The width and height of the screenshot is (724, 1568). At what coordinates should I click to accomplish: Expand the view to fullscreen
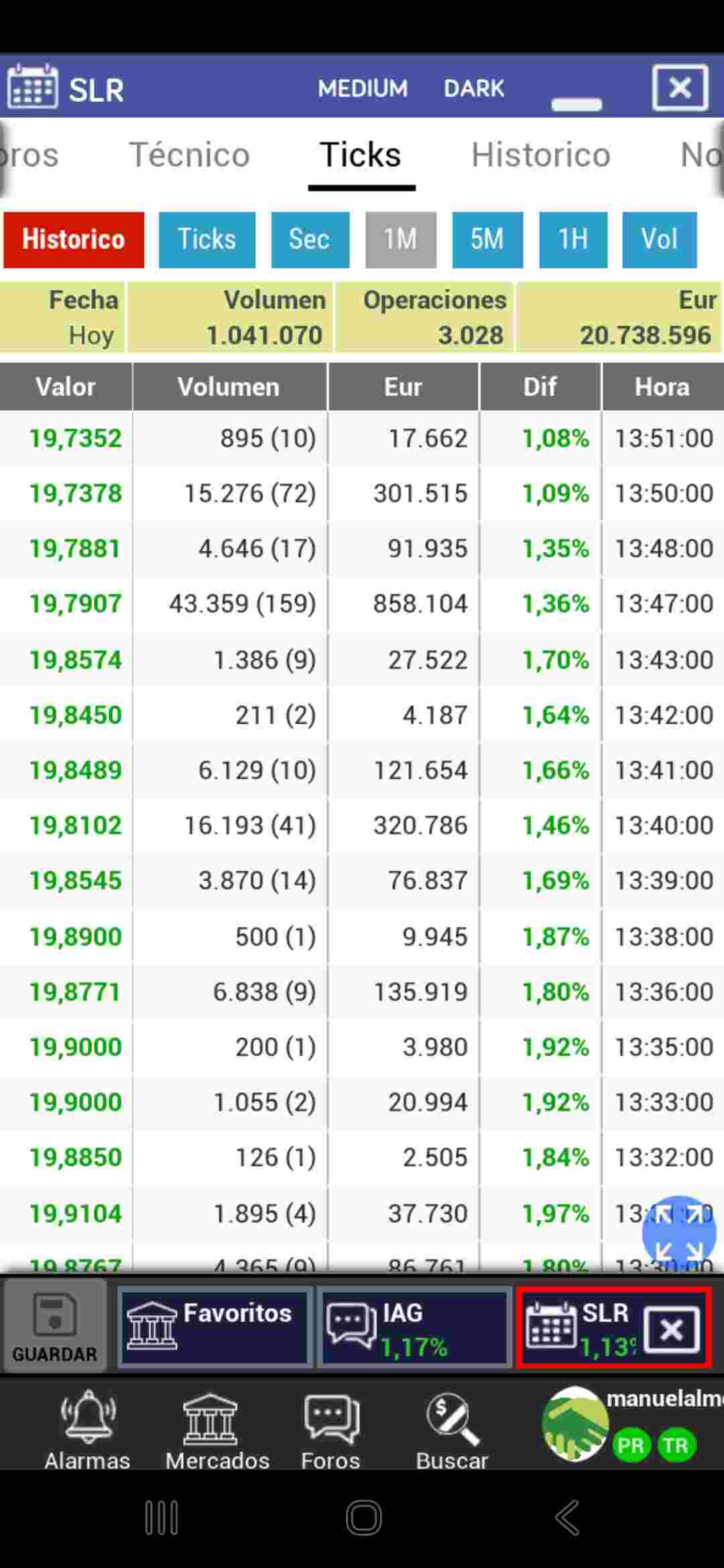[678, 1234]
